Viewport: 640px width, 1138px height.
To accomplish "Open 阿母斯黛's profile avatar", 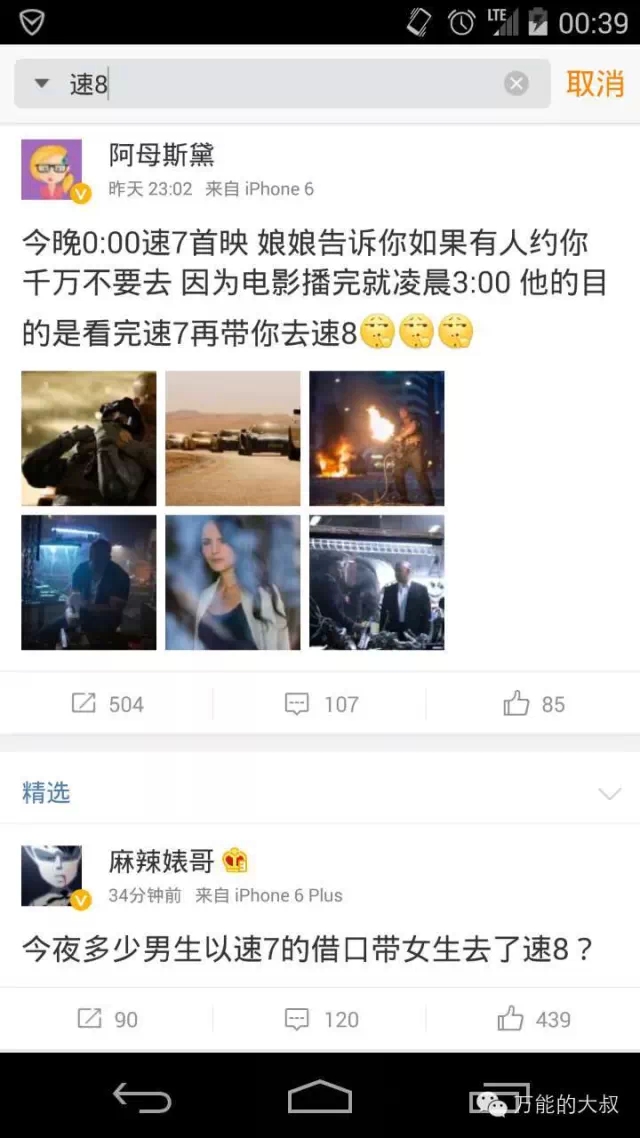I will point(52,170).
